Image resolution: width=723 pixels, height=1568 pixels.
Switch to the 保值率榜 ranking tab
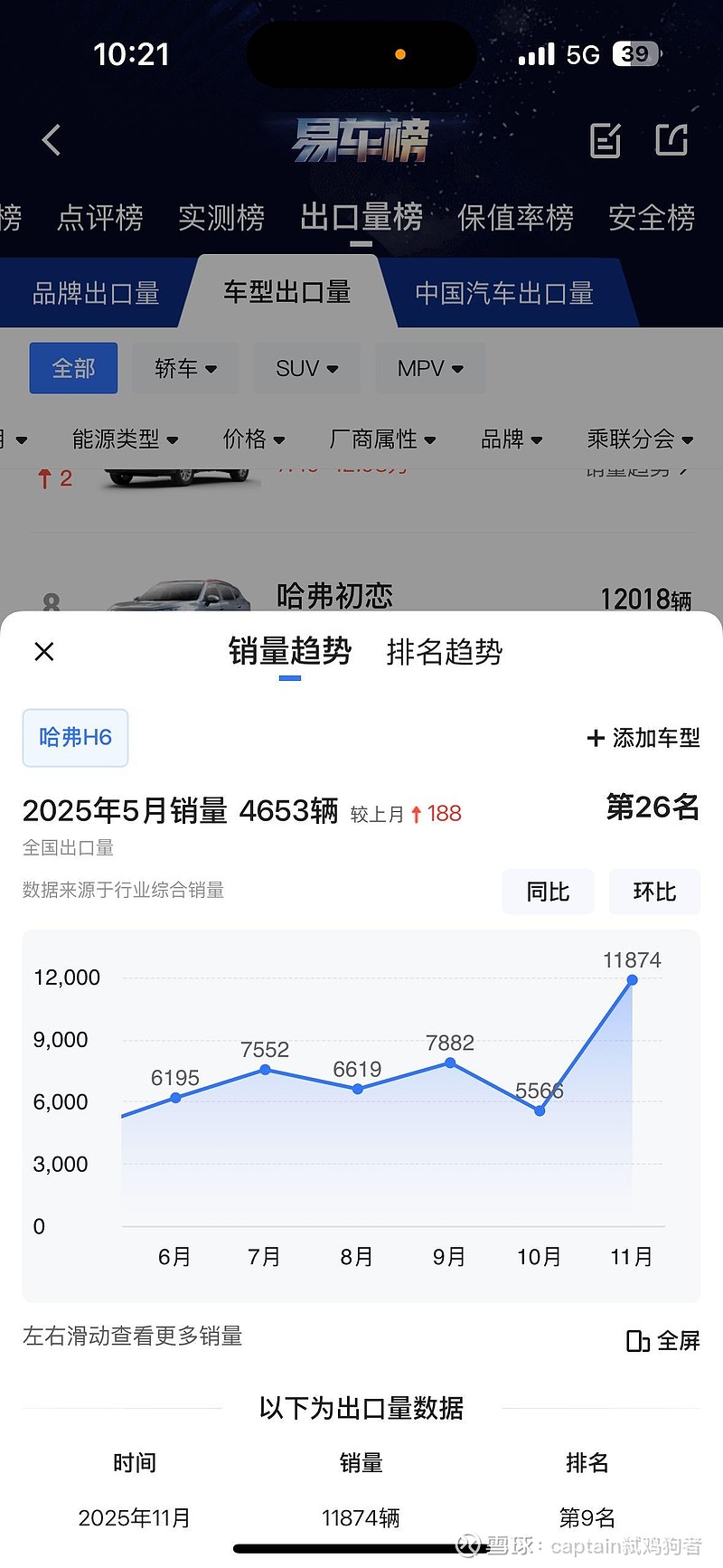coord(515,217)
